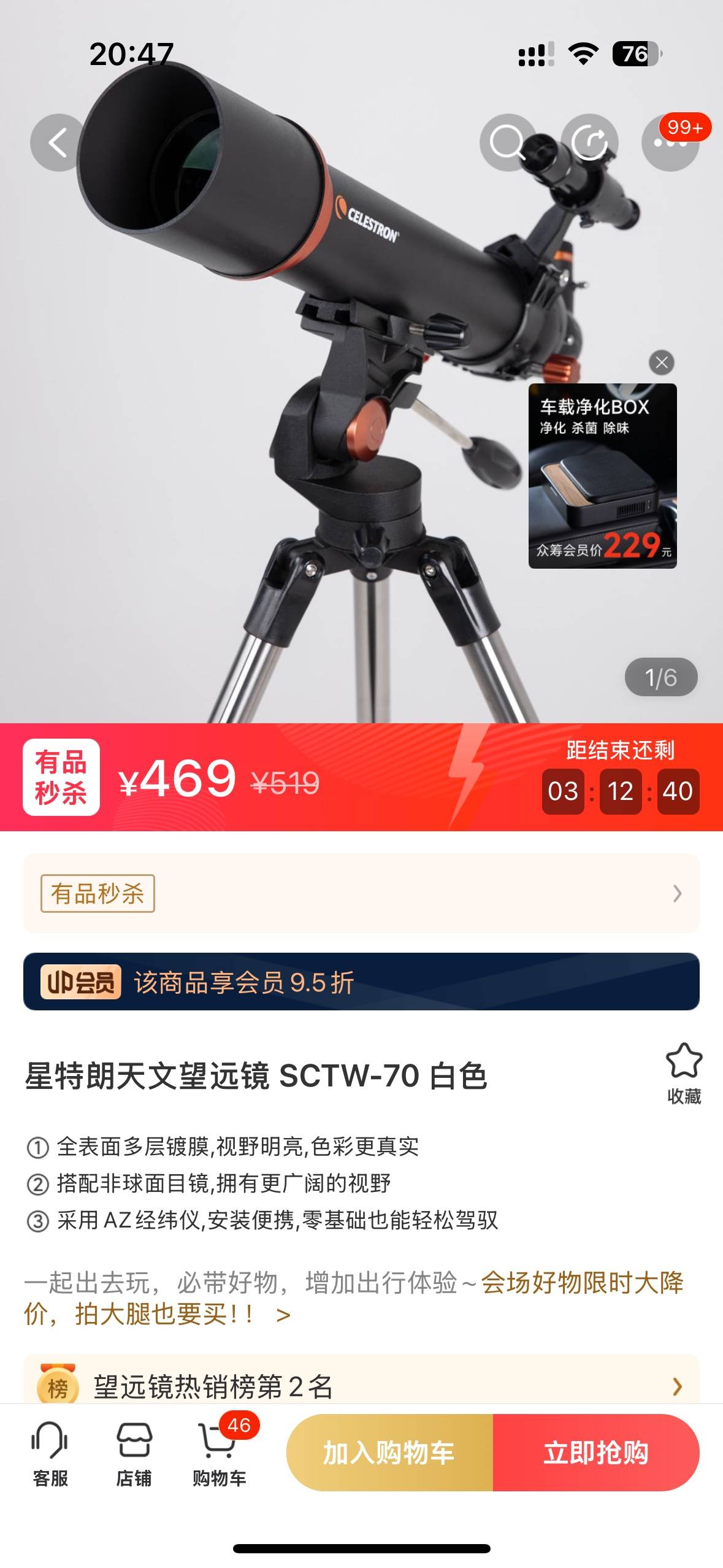Open the 有品秒杀 promotion row
This screenshot has height=1568, width=723.
pyautogui.click(x=361, y=893)
